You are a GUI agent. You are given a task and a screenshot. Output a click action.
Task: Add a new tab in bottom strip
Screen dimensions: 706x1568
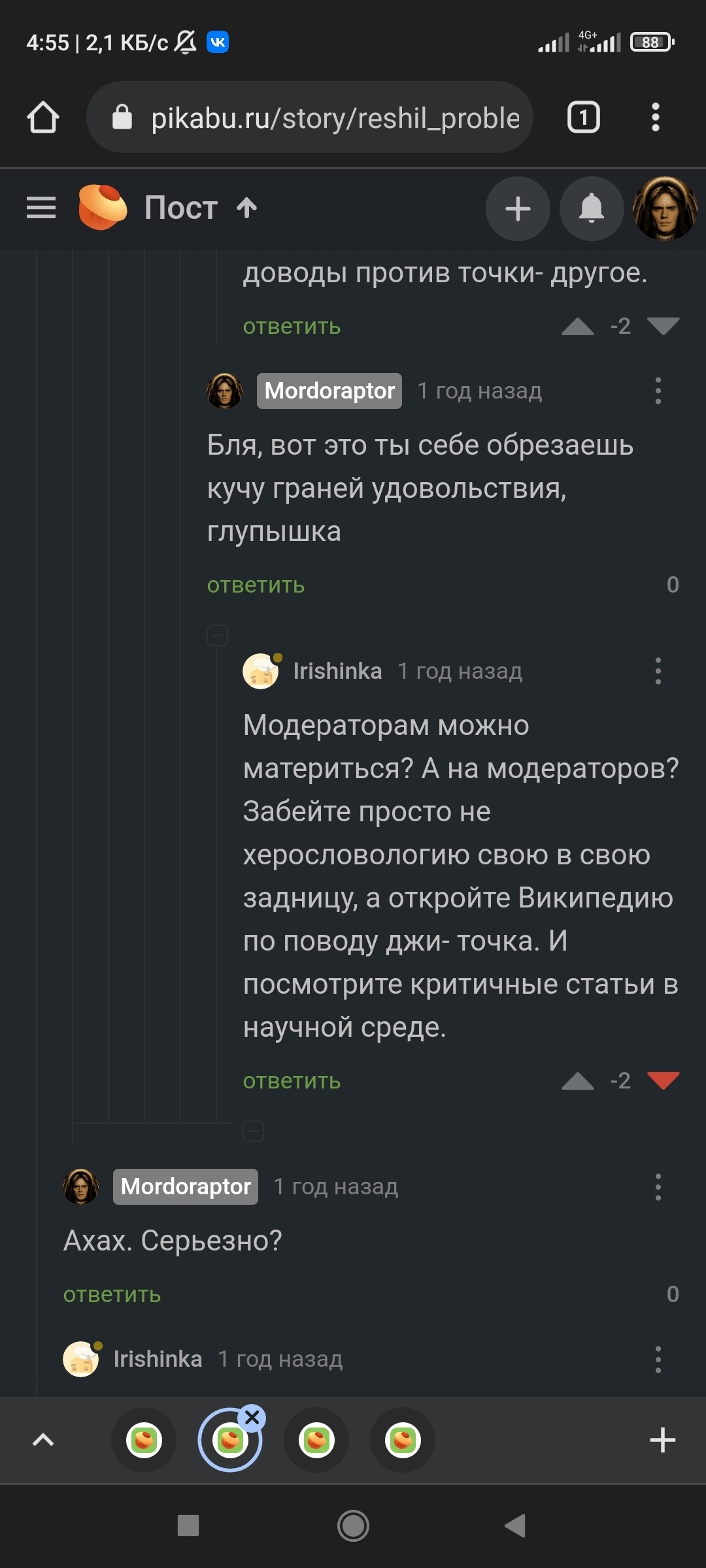pyautogui.click(x=662, y=1440)
